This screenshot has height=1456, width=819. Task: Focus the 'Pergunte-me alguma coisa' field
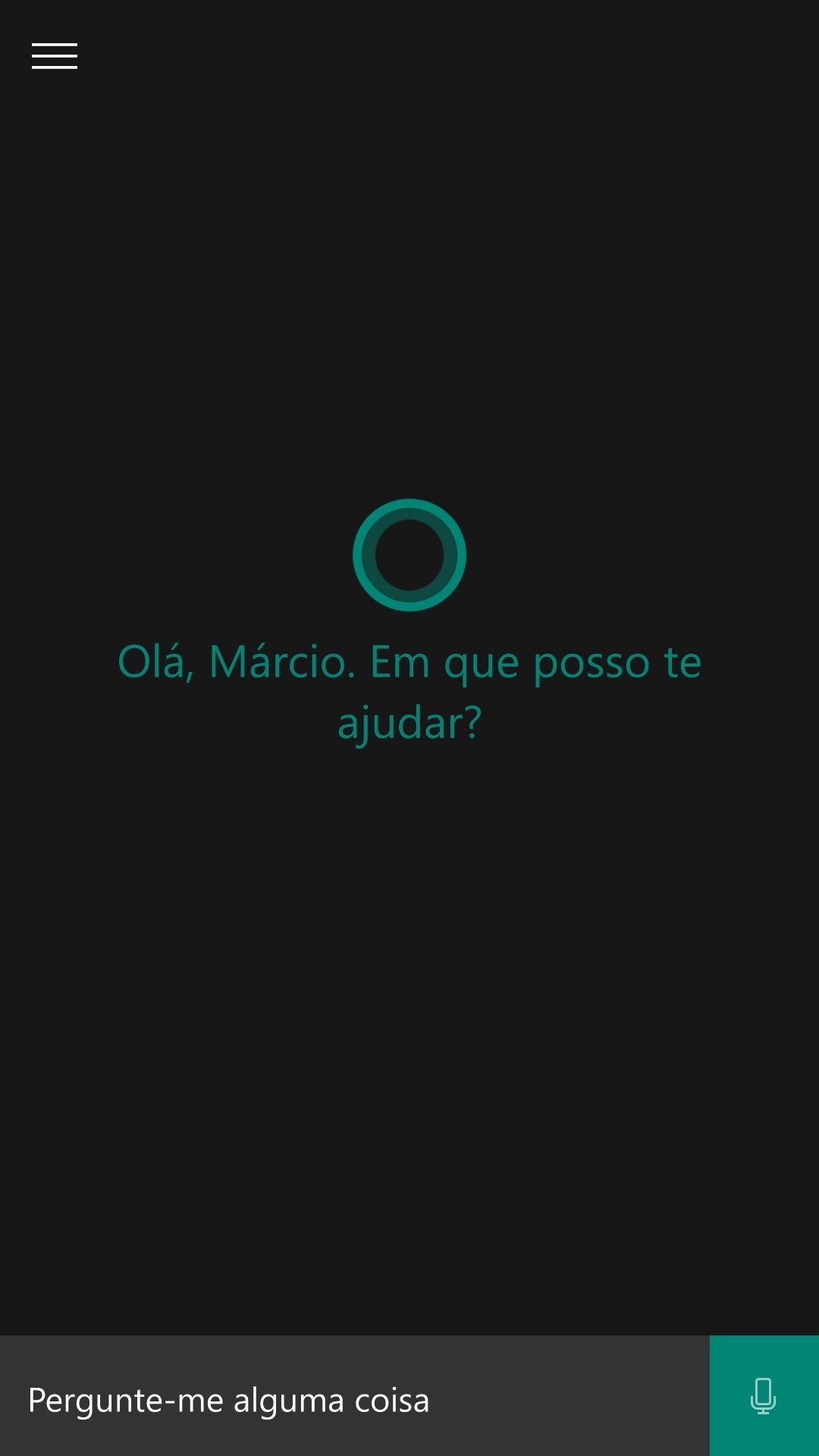(355, 1395)
